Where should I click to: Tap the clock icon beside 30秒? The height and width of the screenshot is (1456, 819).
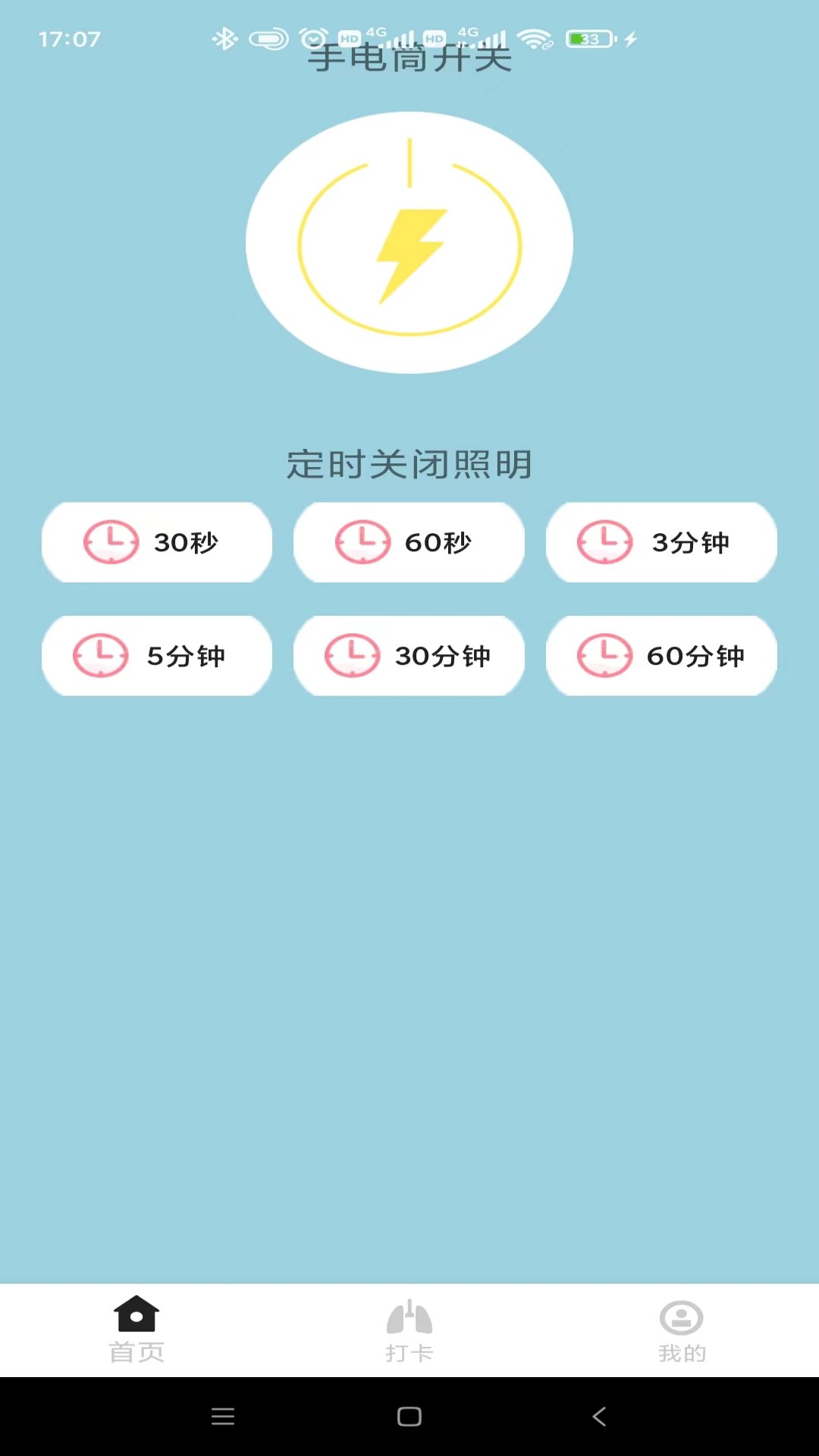pos(111,542)
